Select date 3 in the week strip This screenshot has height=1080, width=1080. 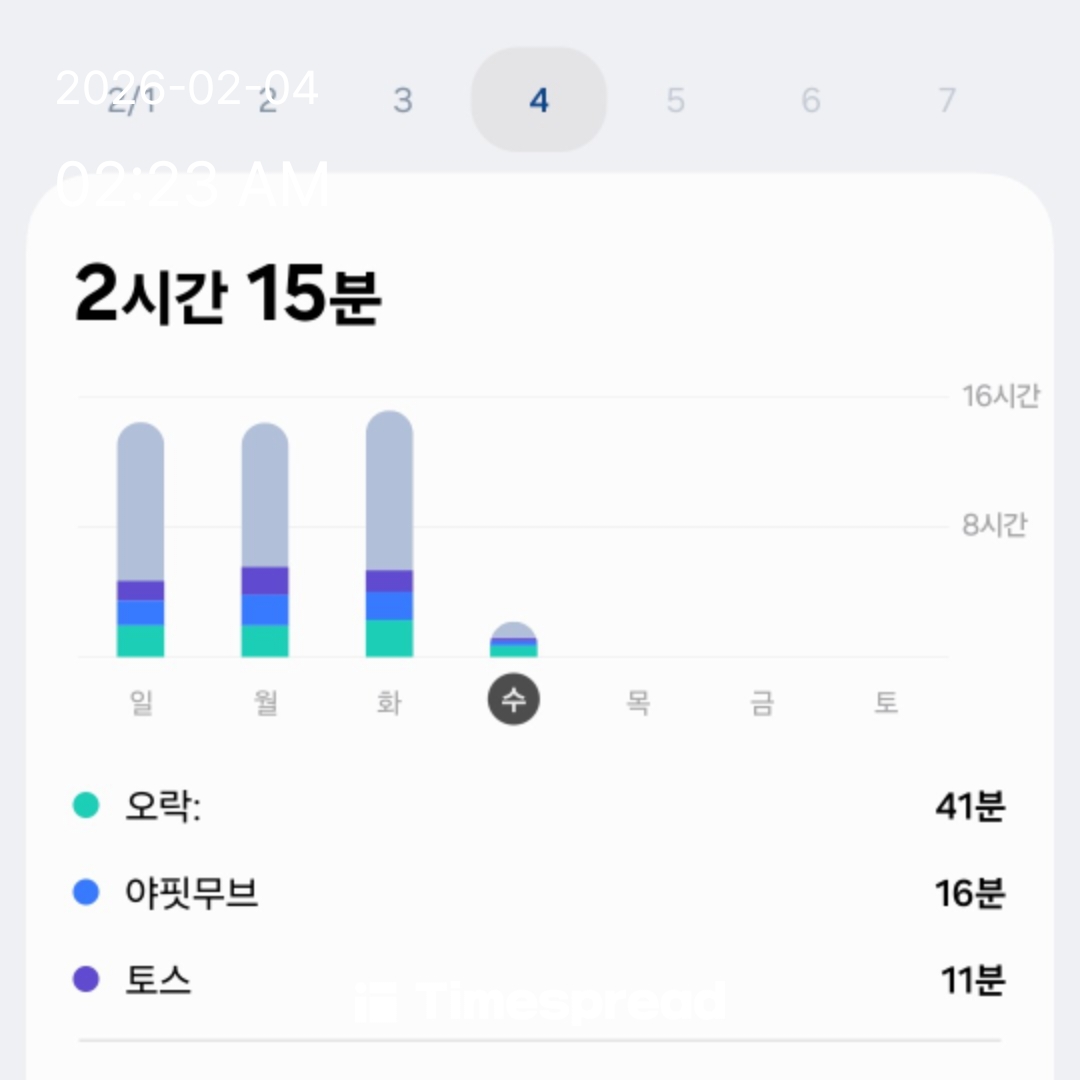click(x=403, y=100)
